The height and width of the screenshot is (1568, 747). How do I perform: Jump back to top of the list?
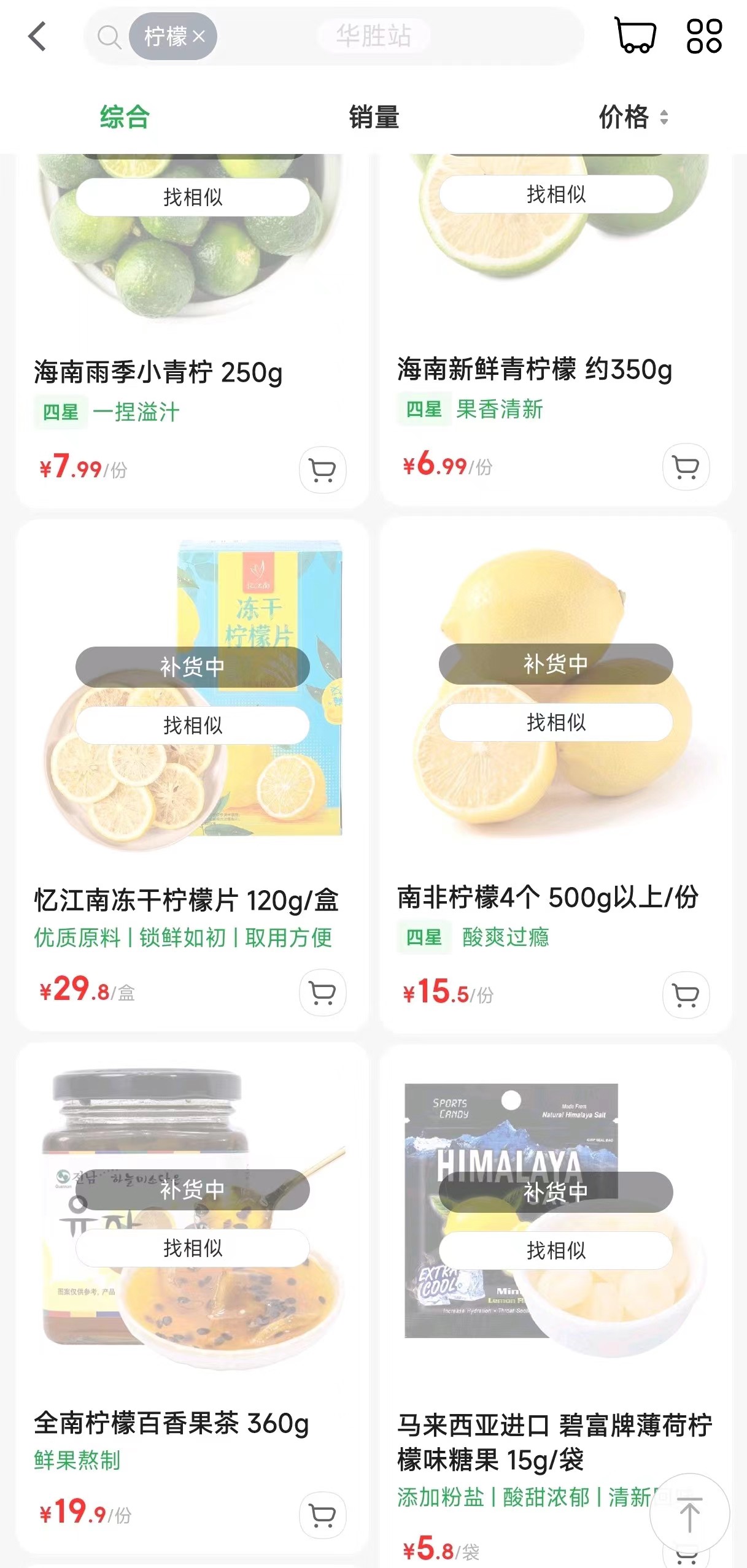689,1513
